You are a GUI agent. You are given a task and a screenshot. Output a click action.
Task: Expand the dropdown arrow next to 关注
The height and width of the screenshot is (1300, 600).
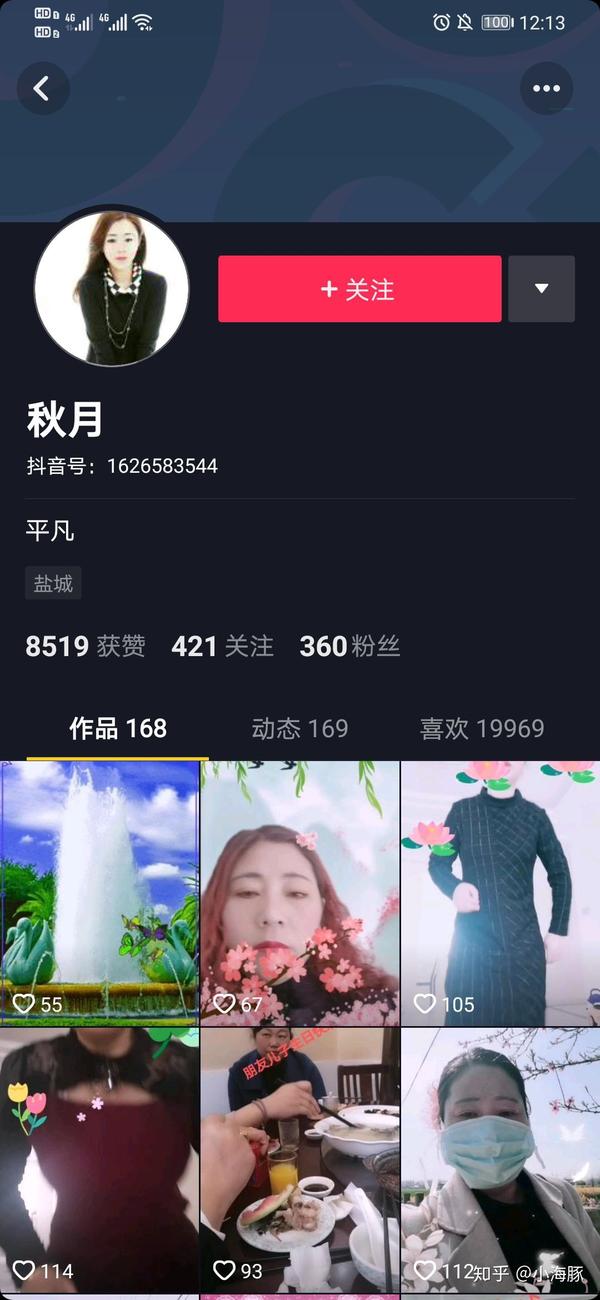(x=541, y=289)
